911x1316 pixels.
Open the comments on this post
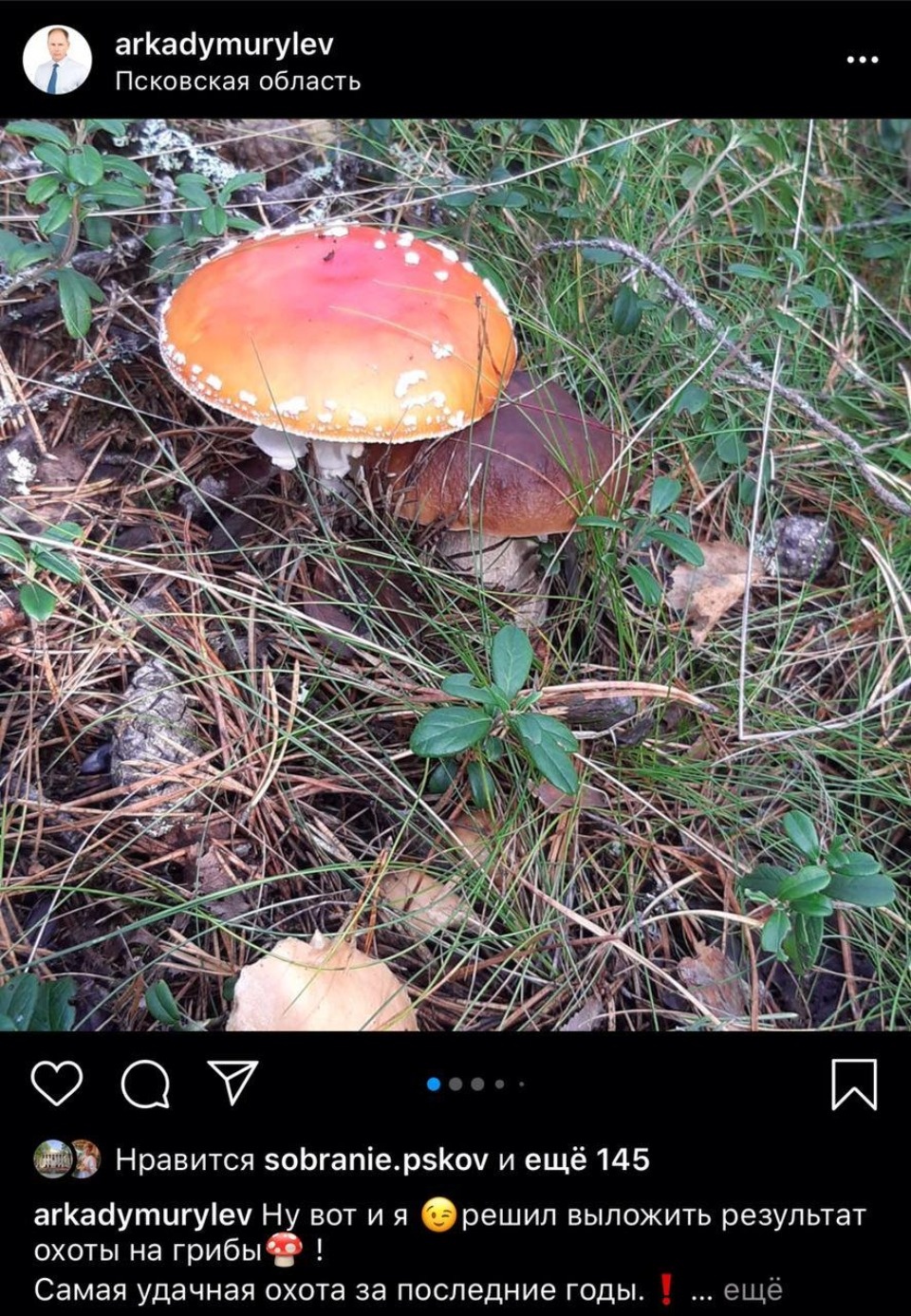click(x=145, y=1084)
